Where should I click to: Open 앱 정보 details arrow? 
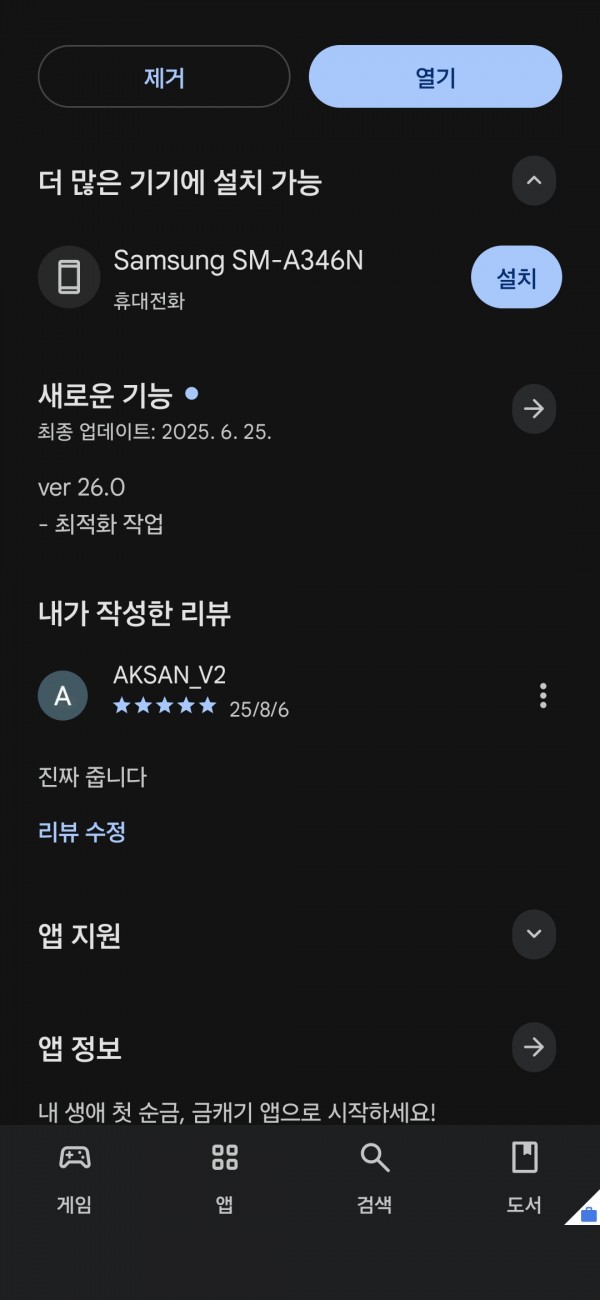click(x=534, y=1047)
